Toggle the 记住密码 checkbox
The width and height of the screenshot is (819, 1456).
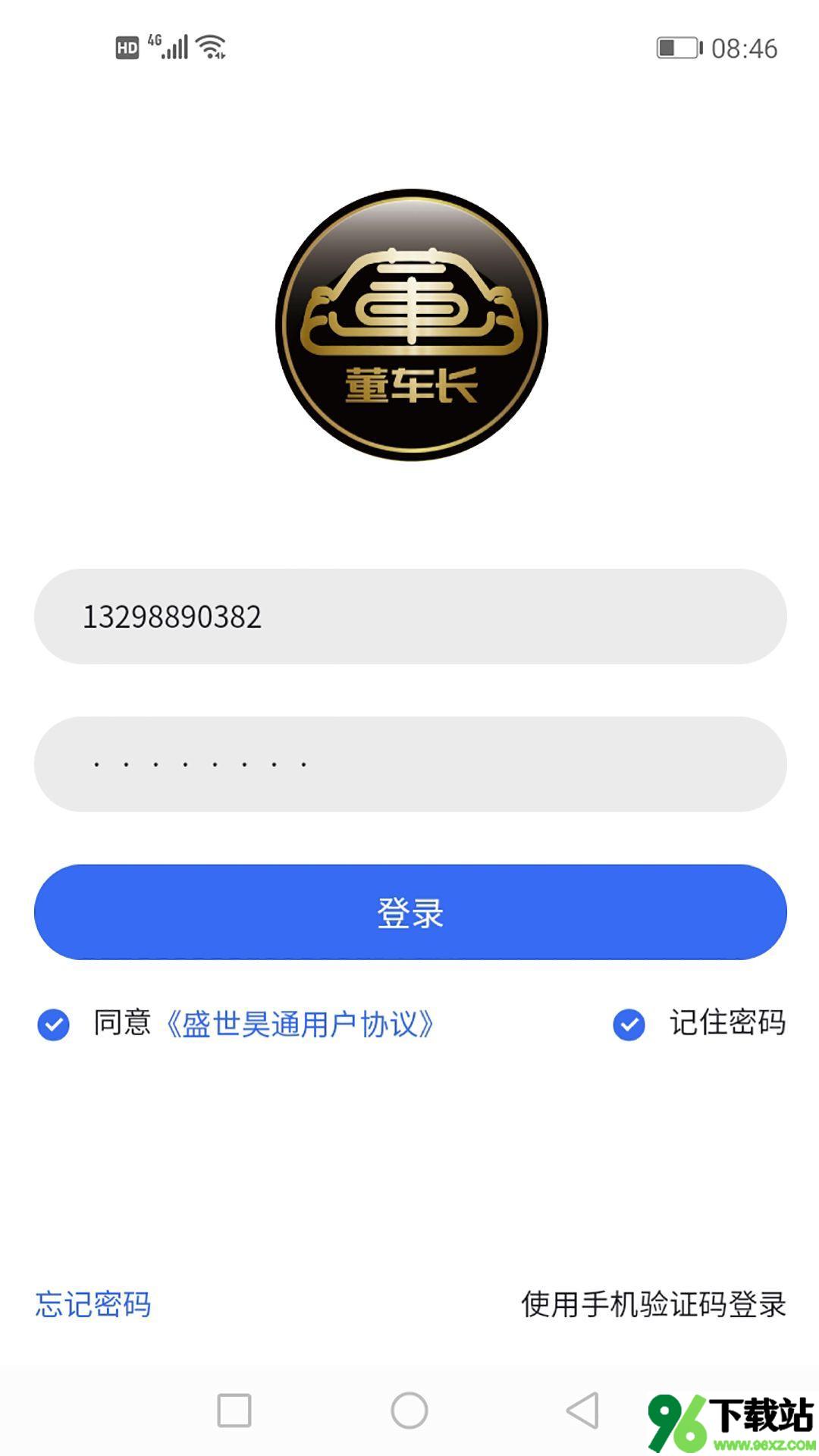629,1025
